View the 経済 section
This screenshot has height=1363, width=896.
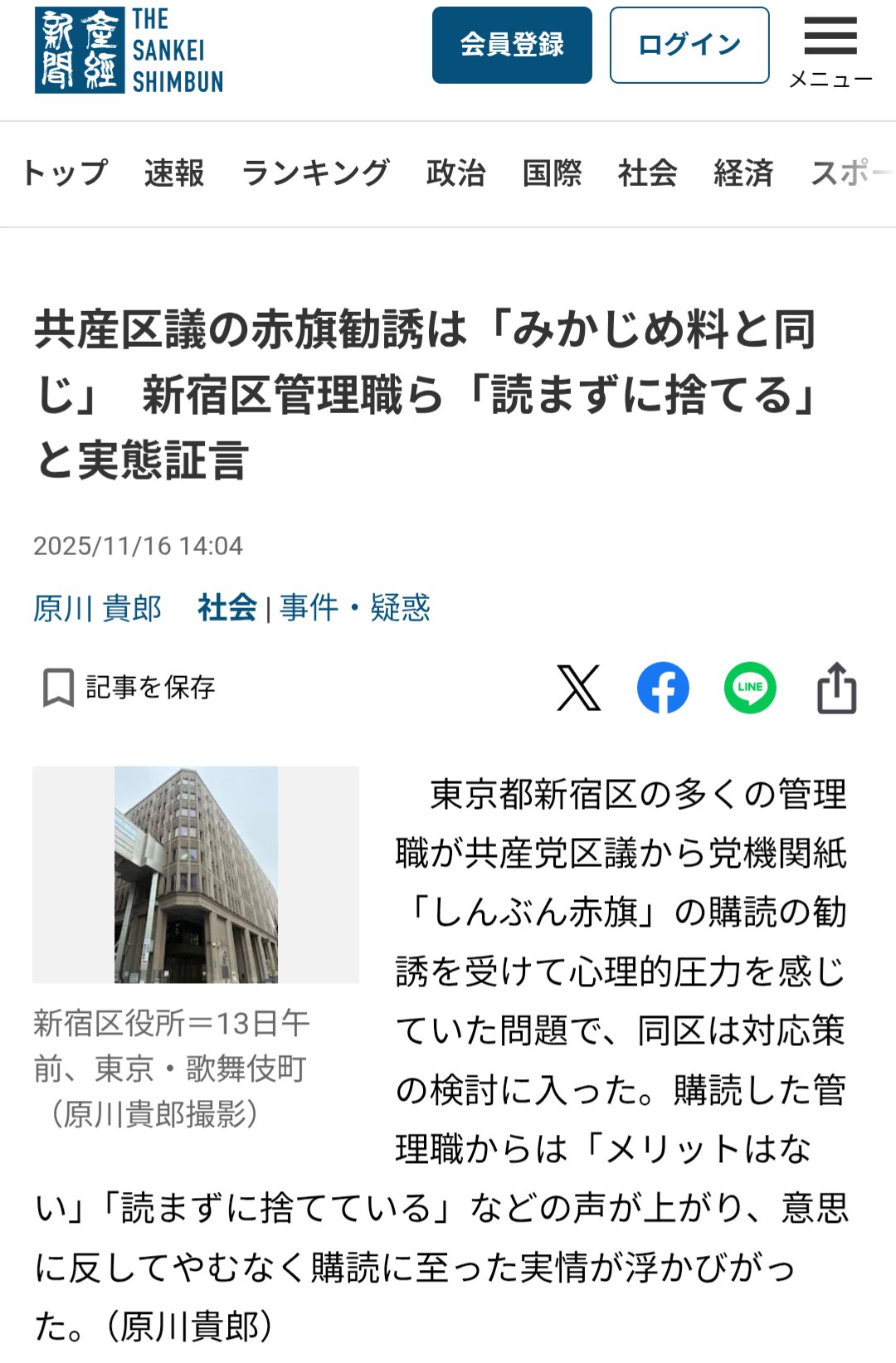pos(743,173)
